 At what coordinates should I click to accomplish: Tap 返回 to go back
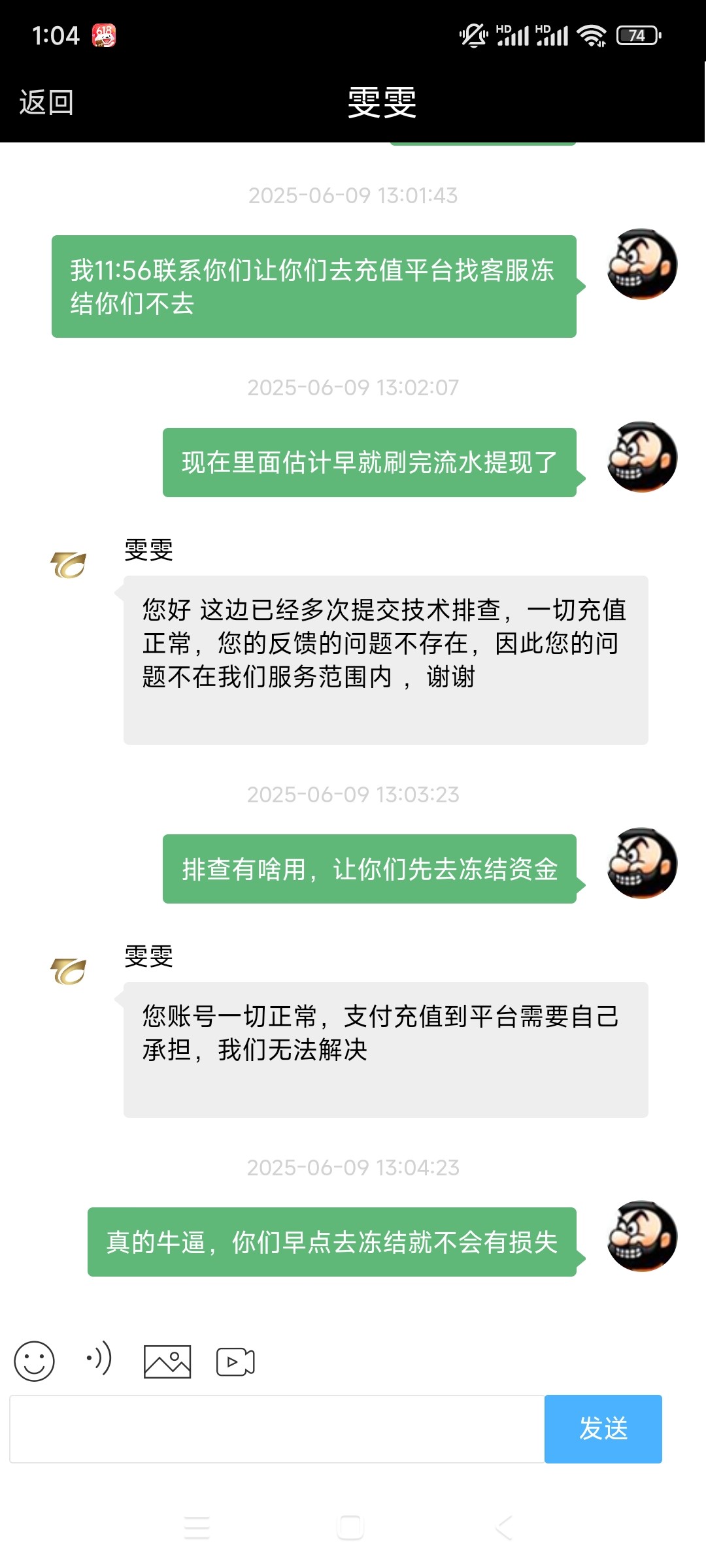tap(46, 103)
